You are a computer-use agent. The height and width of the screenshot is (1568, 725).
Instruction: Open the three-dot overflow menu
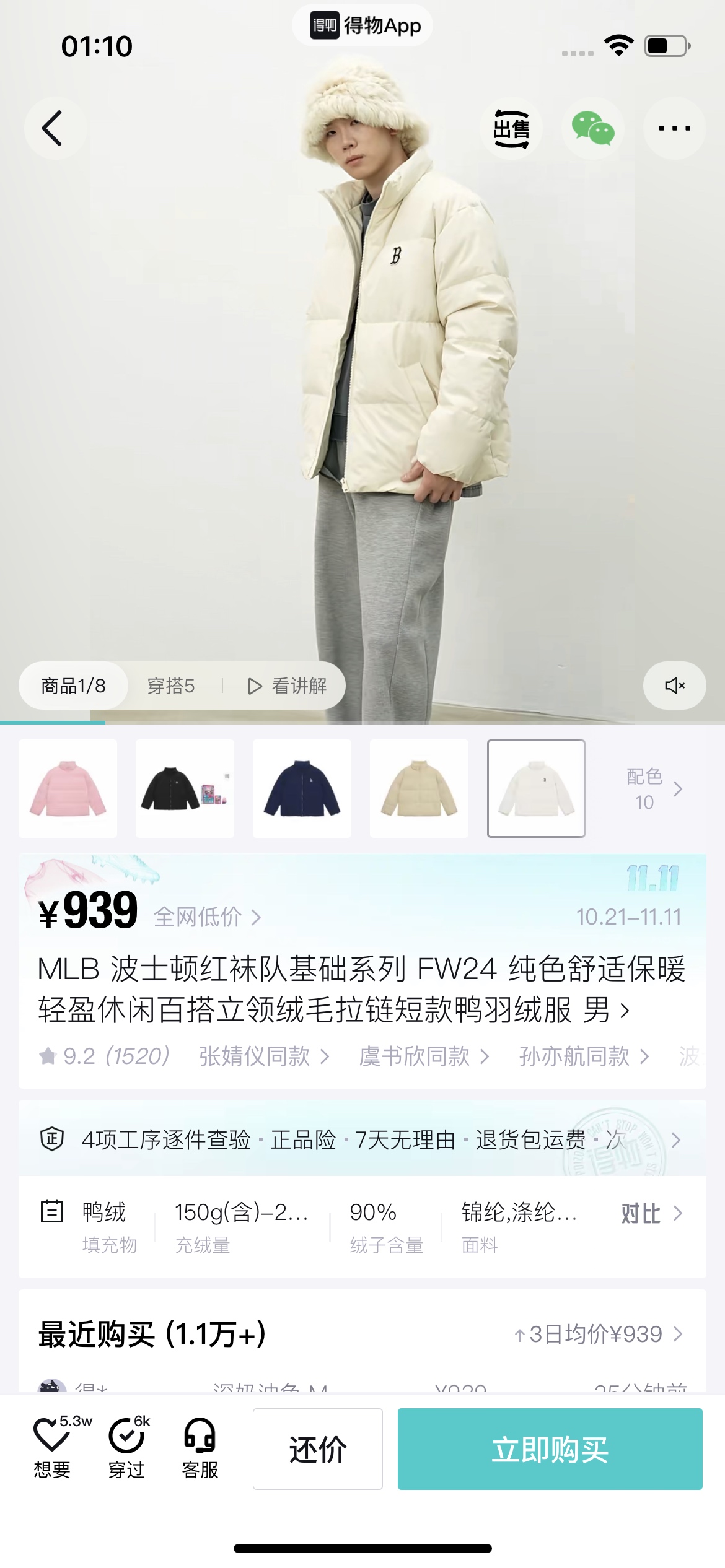674,129
